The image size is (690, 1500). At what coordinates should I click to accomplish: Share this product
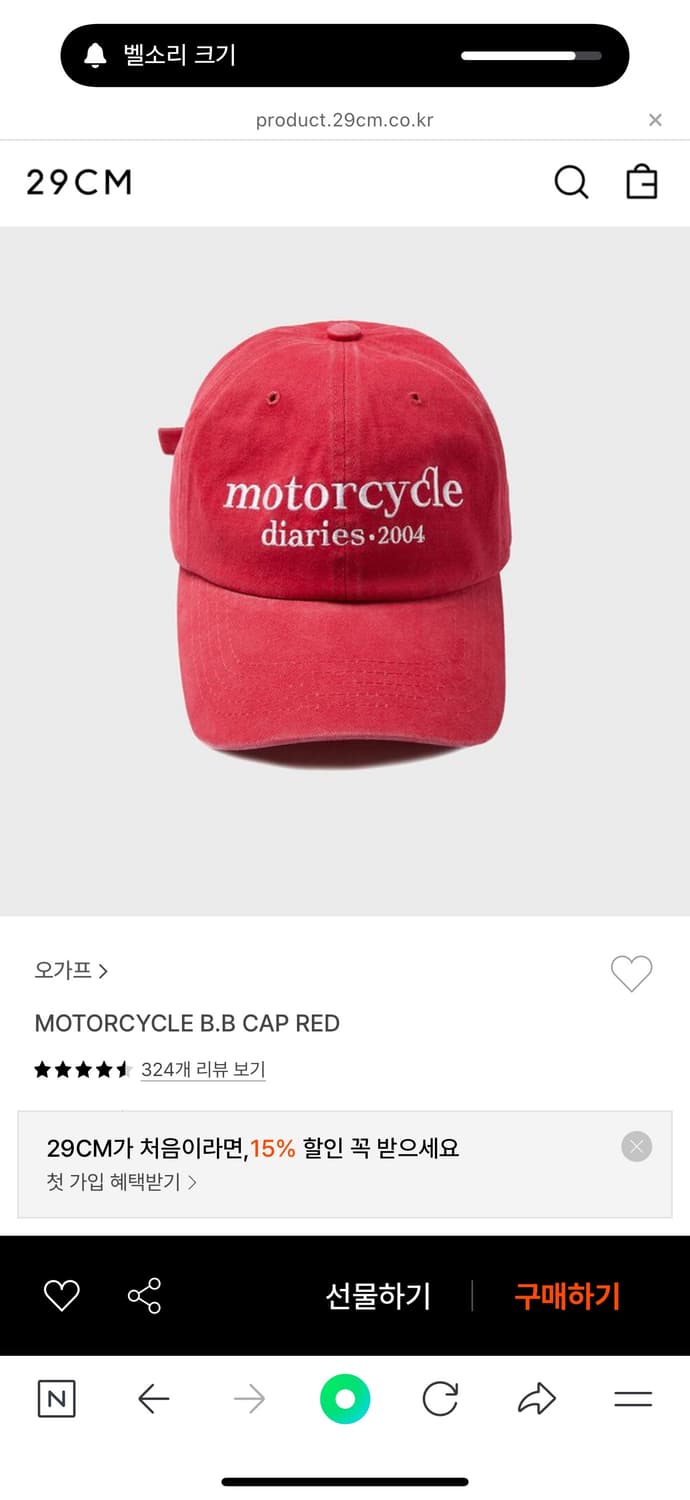coord(144,1296)
